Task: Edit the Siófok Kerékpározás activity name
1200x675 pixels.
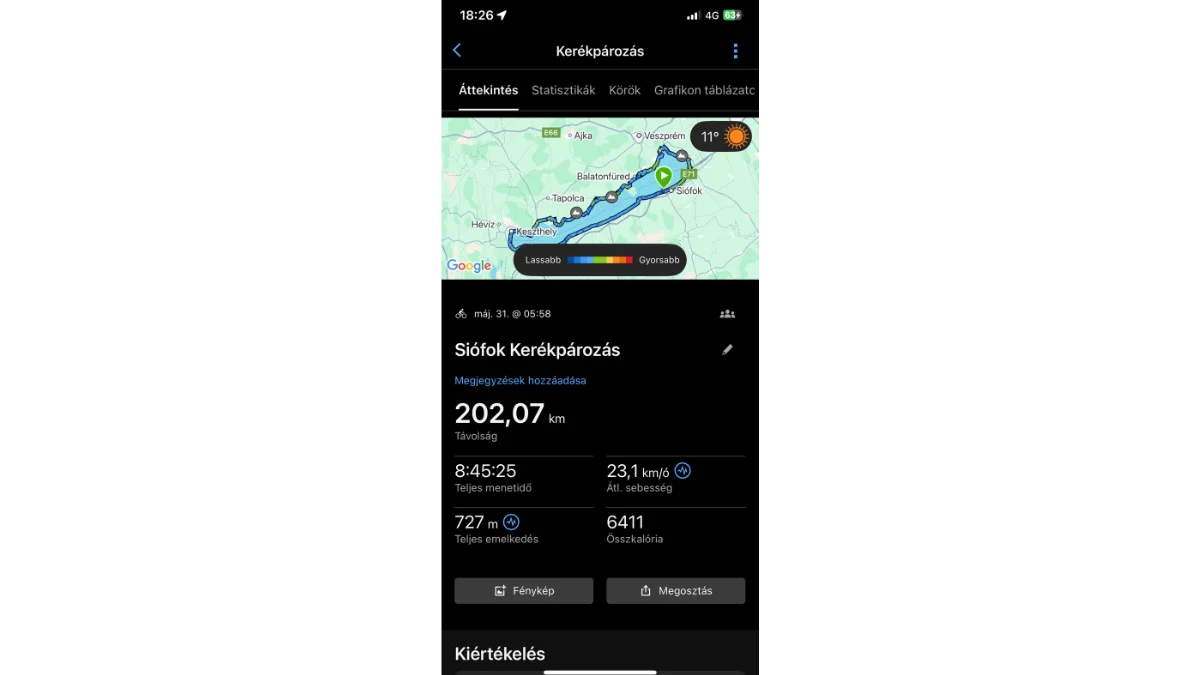Action: (x=727, y=350)
